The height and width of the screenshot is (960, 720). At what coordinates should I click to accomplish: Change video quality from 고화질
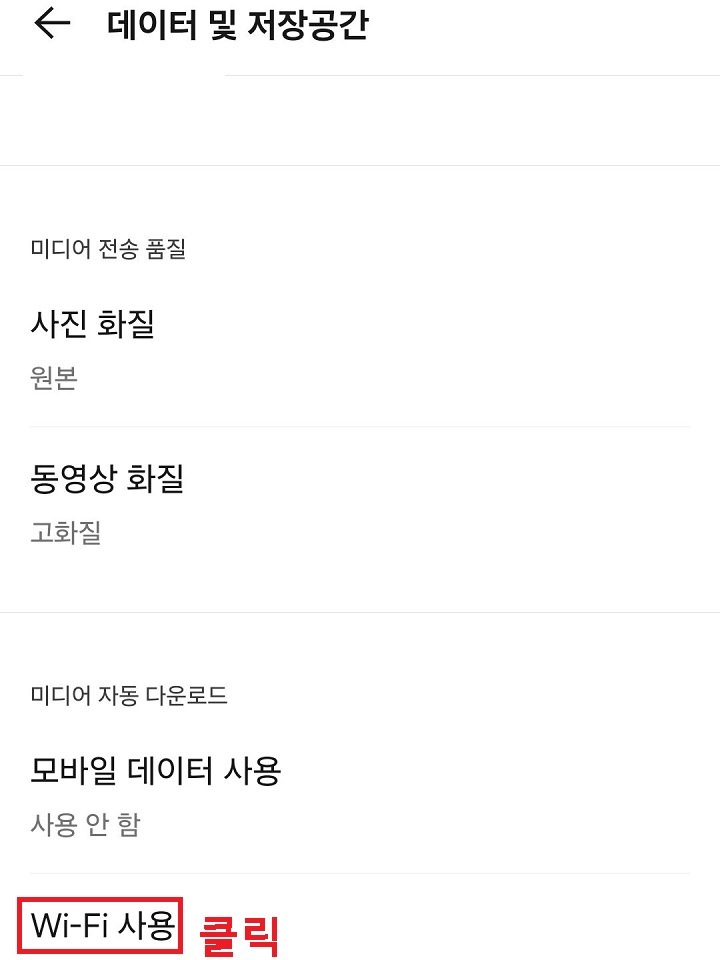pos(108,480)
